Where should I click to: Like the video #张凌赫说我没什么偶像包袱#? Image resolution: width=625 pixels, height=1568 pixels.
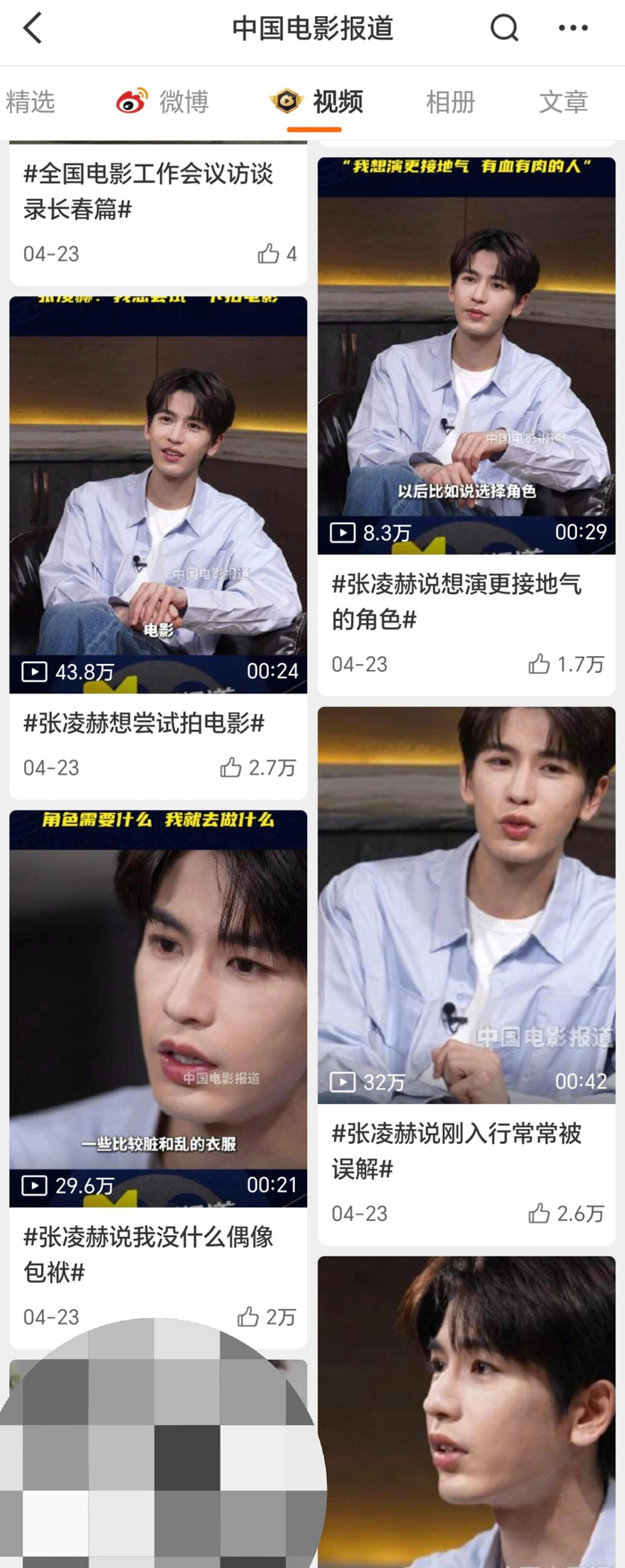coord(248,1317)
